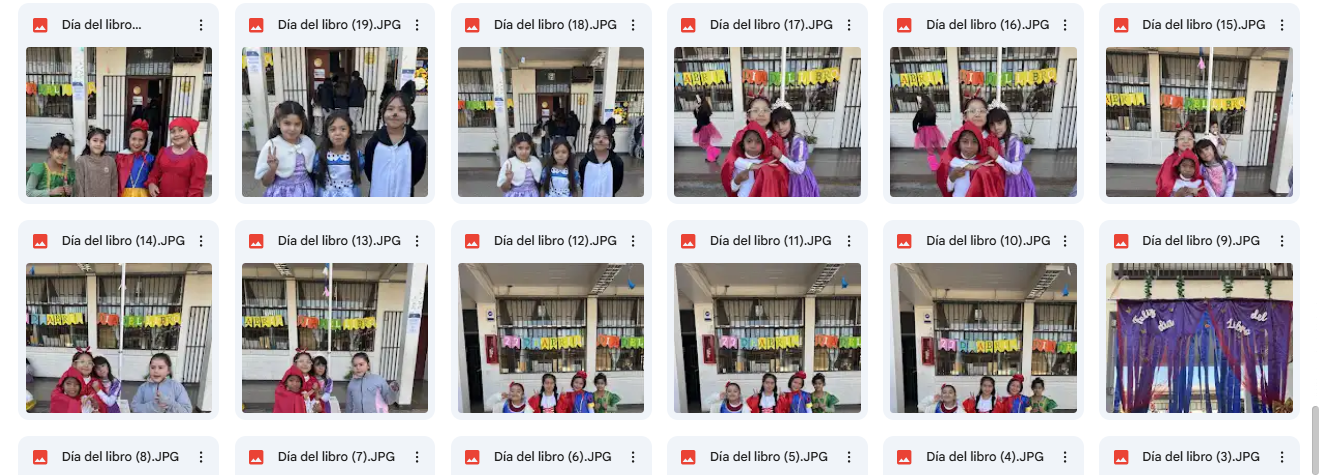Open Día del libro (15).JPG photo

point(1199,122)
